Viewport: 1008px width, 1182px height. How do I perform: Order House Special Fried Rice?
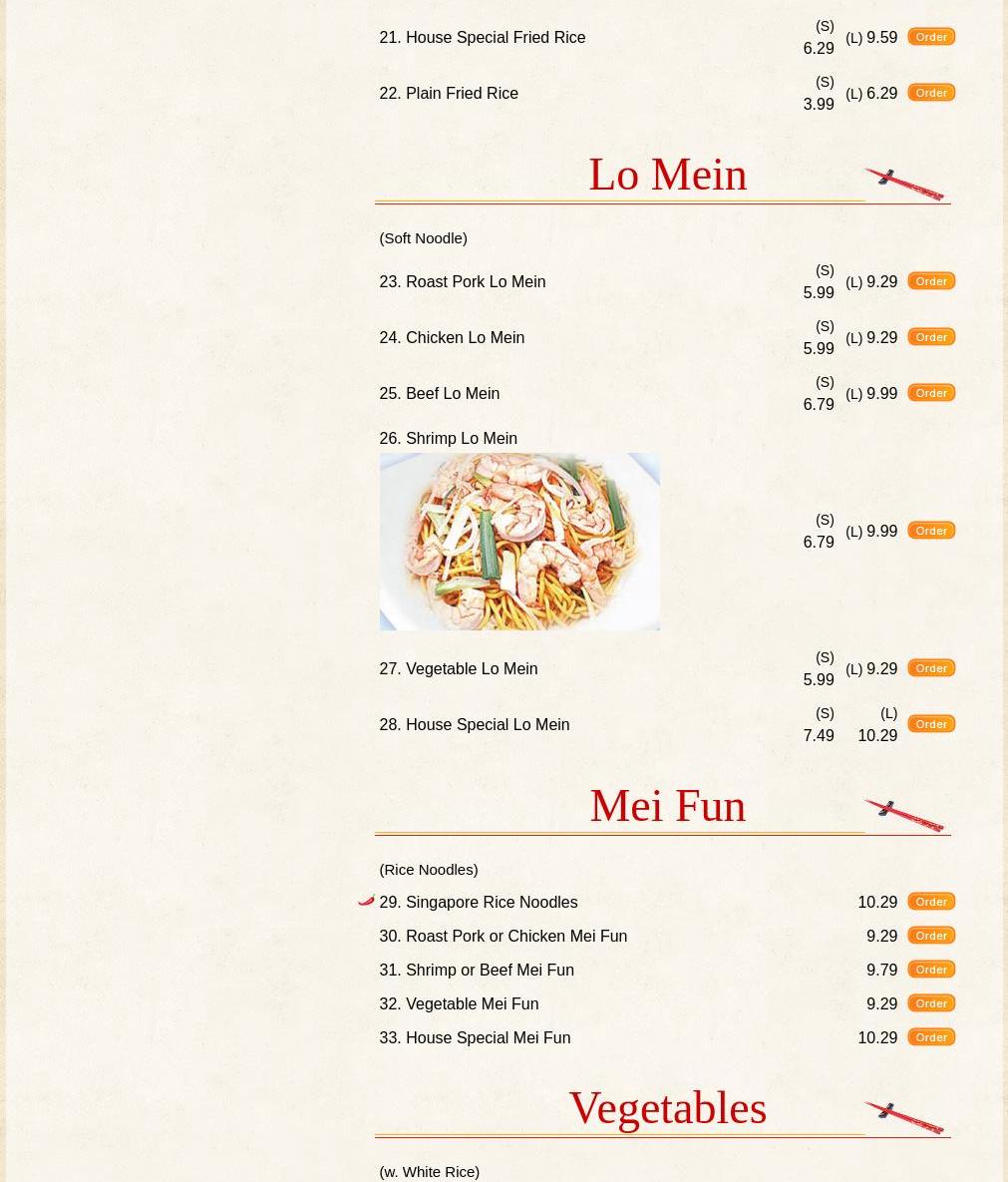(x=930, y=37)
